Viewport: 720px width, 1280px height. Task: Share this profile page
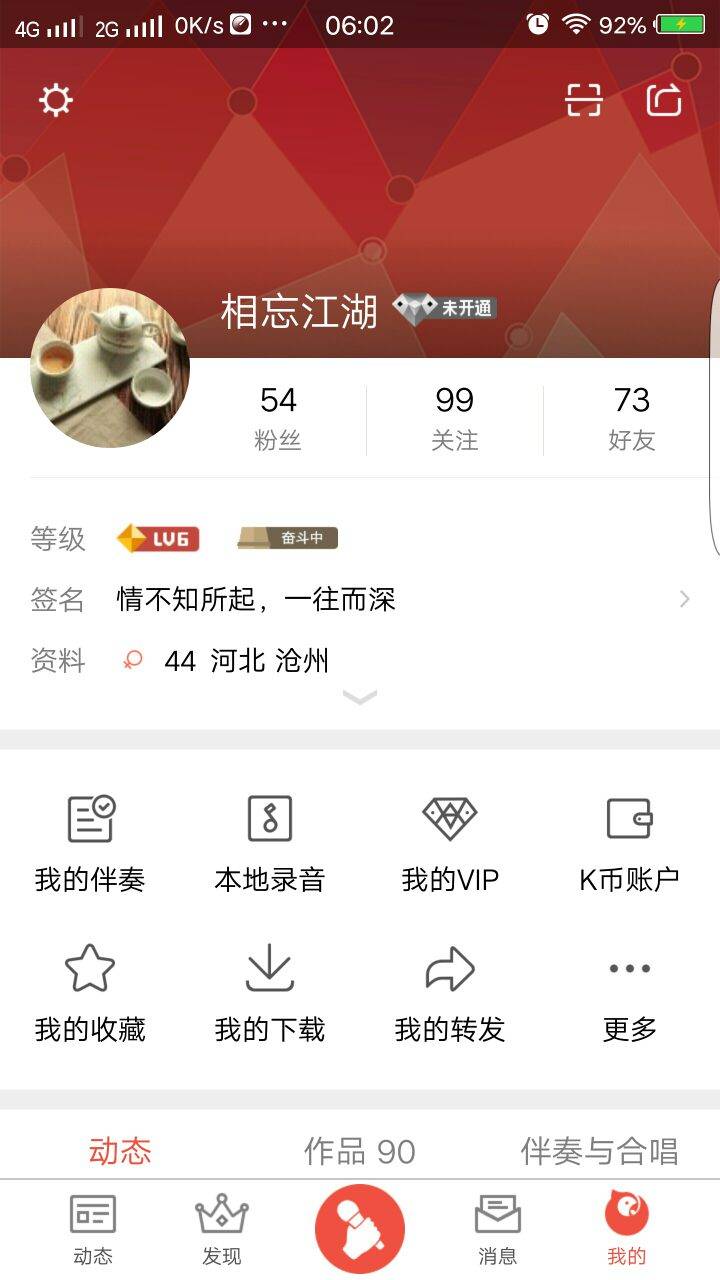coord(664,100)
